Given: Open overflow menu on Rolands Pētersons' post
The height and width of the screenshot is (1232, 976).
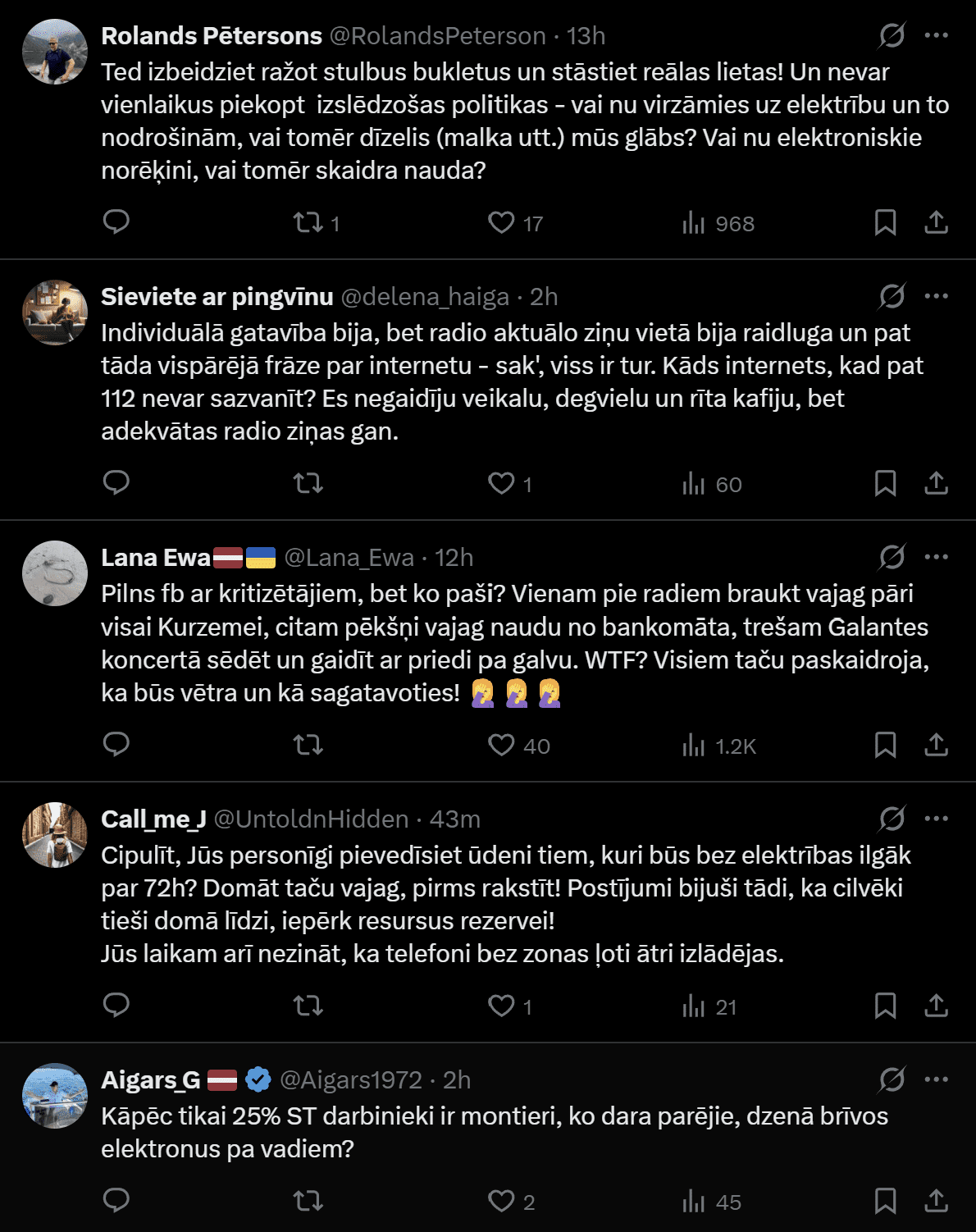Looking at the screenshot, I should coord(936,35).
